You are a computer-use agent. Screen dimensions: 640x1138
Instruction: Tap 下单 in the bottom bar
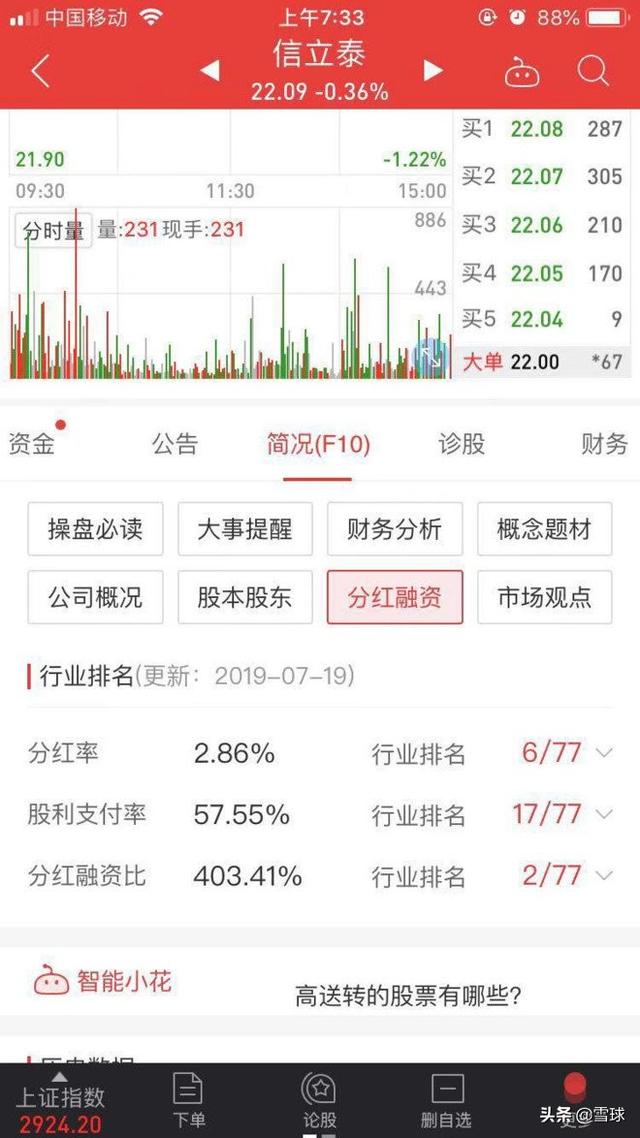(188, 1100)
